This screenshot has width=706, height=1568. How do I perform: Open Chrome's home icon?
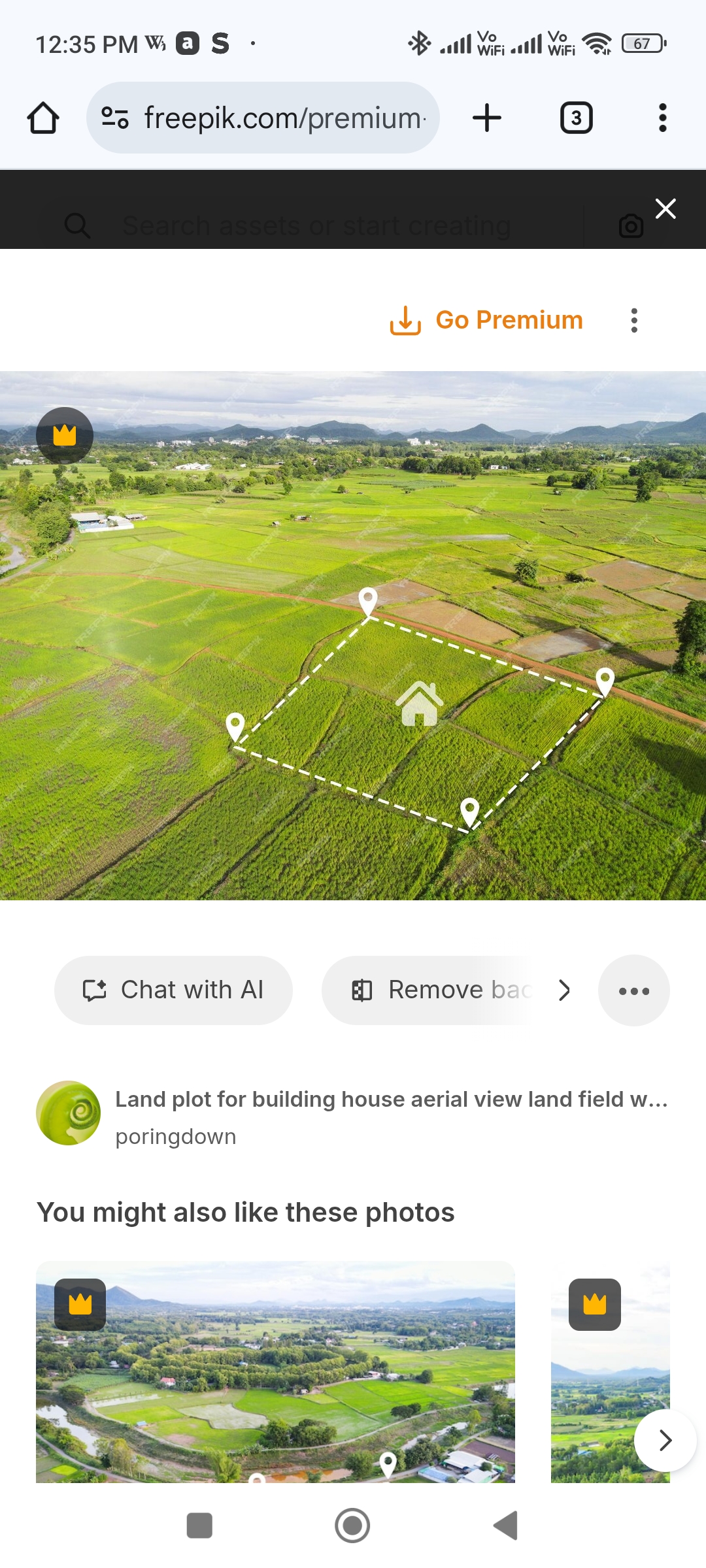coord(42,118)
